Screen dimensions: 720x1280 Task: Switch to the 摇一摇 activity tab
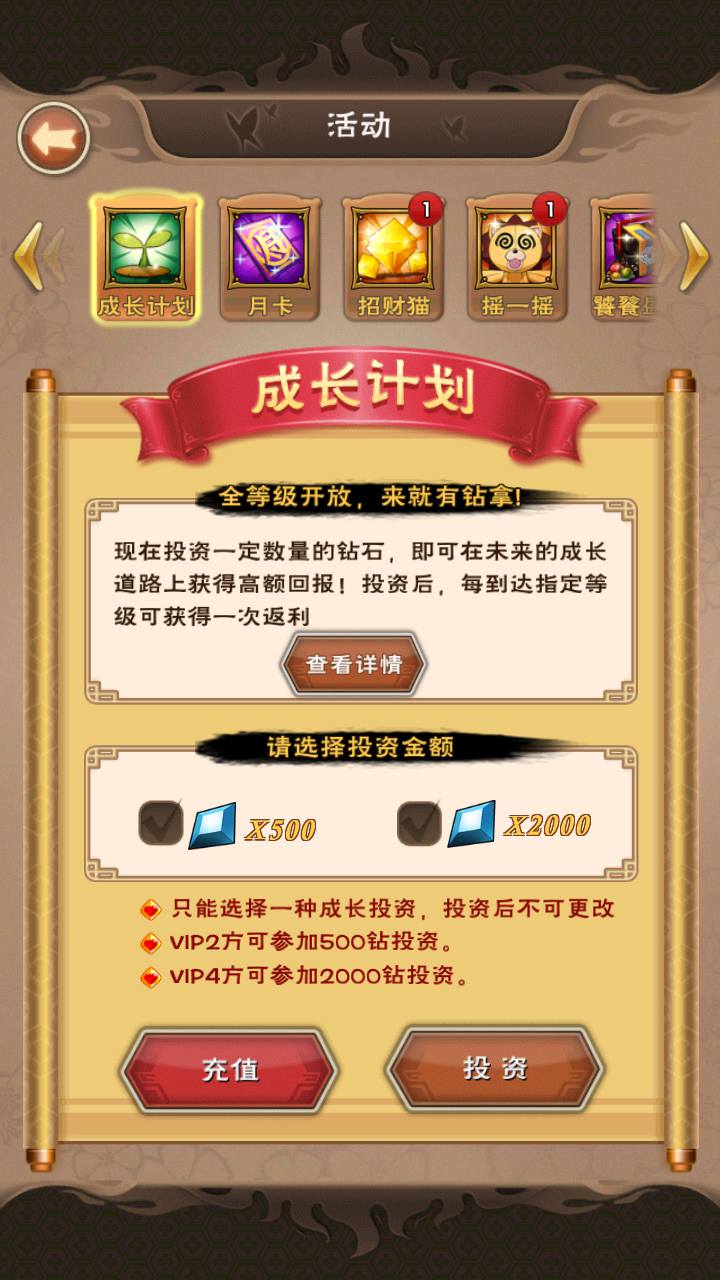tap(516, 258)
